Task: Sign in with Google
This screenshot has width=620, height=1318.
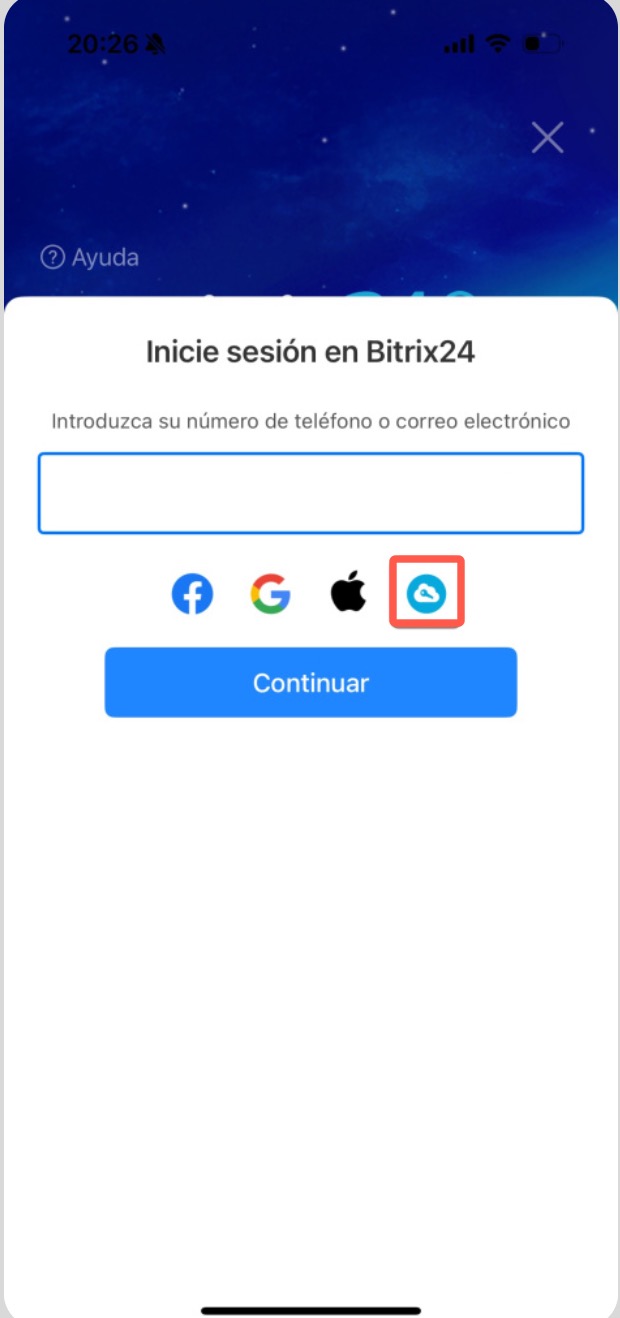Action: [x=270, y=594]
